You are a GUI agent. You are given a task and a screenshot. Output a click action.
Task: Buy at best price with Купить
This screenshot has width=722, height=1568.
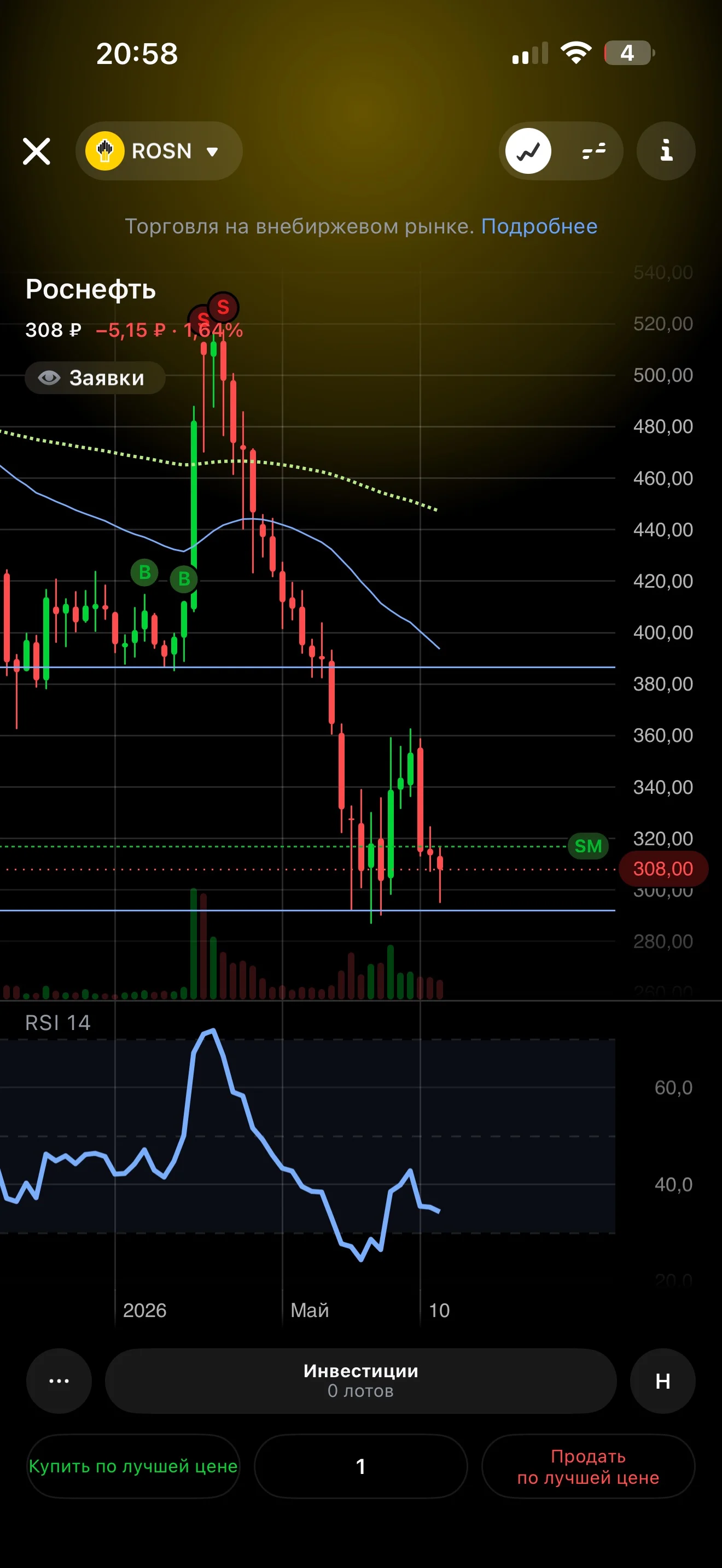[x=133, y=1466]
